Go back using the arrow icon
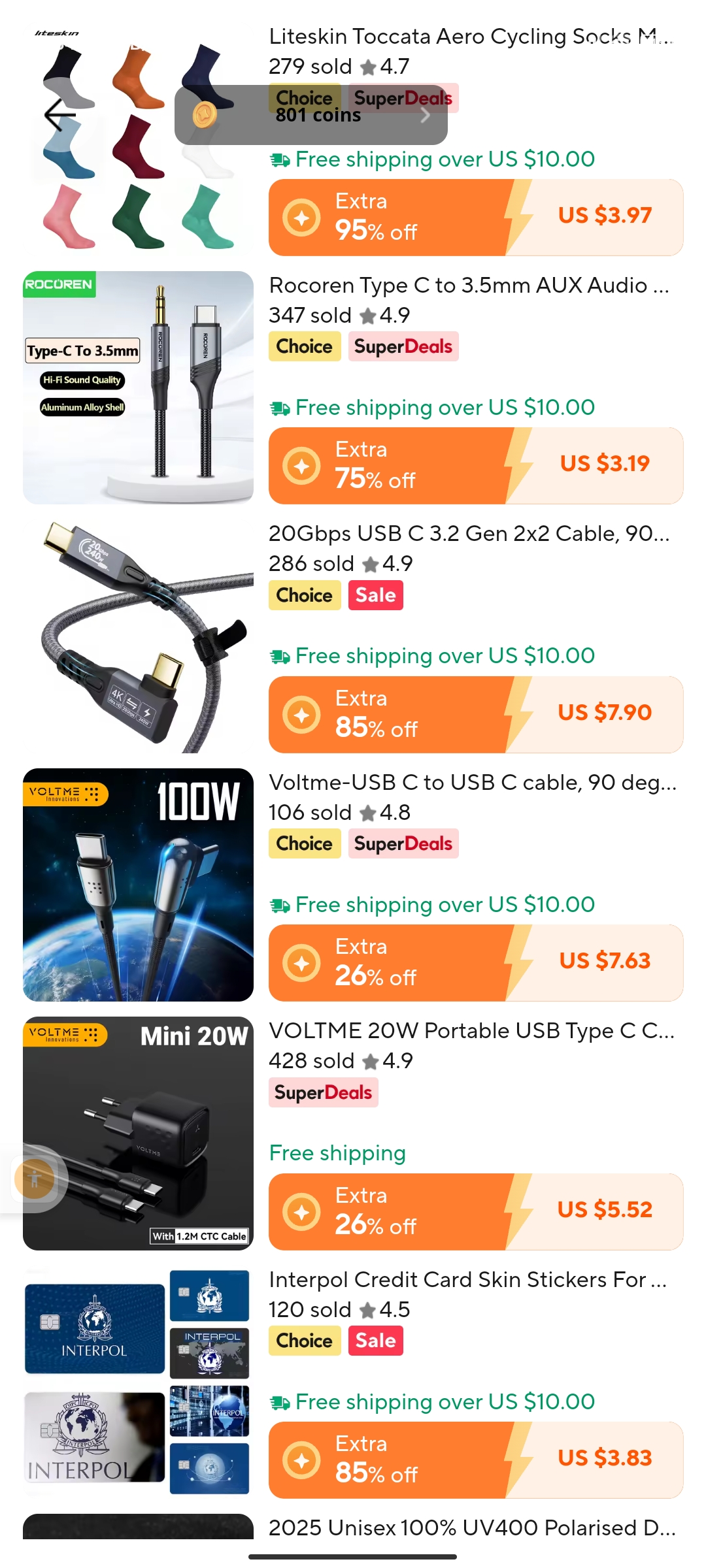 point(60,115)
